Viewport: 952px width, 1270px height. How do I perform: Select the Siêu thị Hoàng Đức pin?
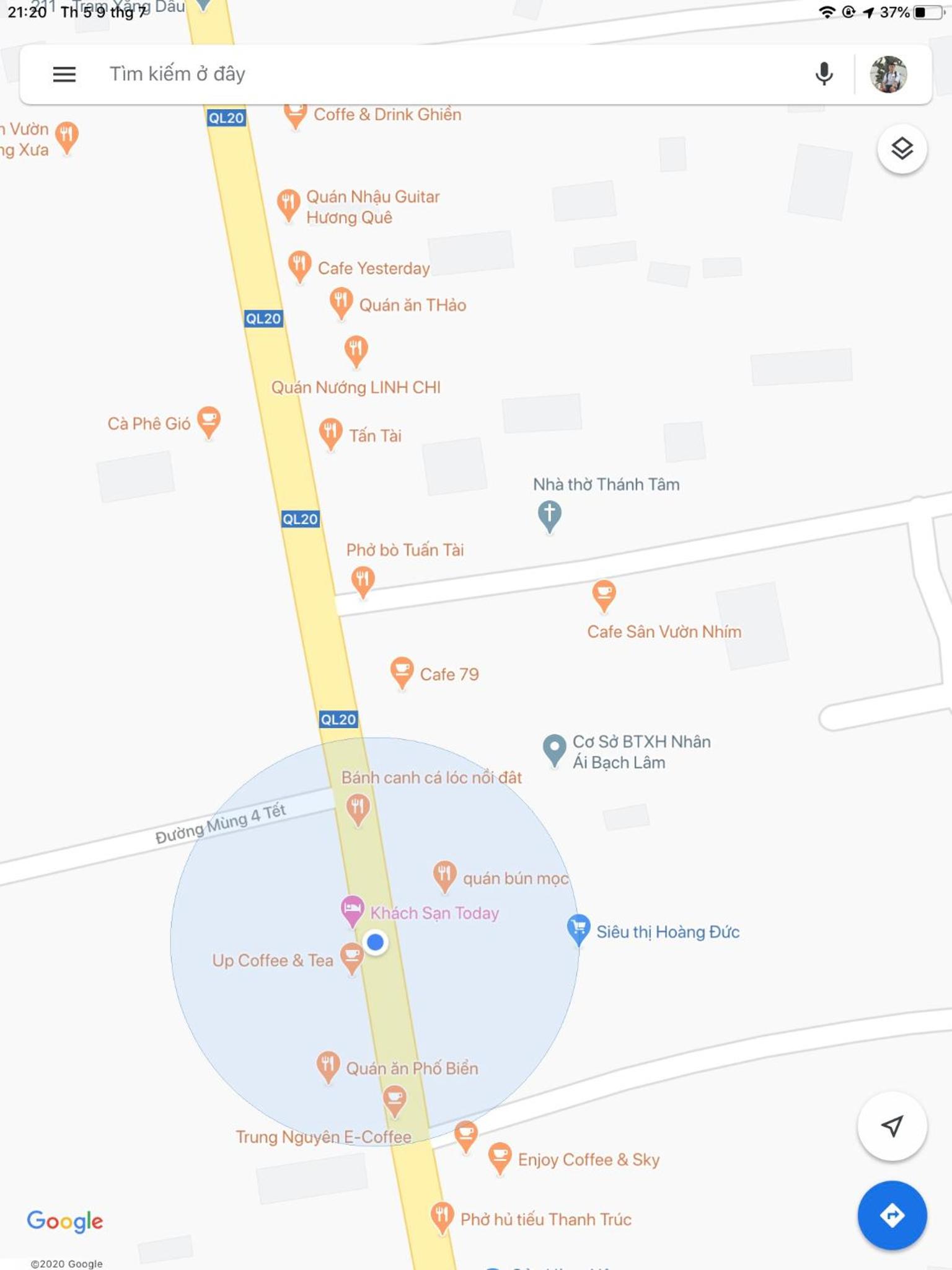578,928
